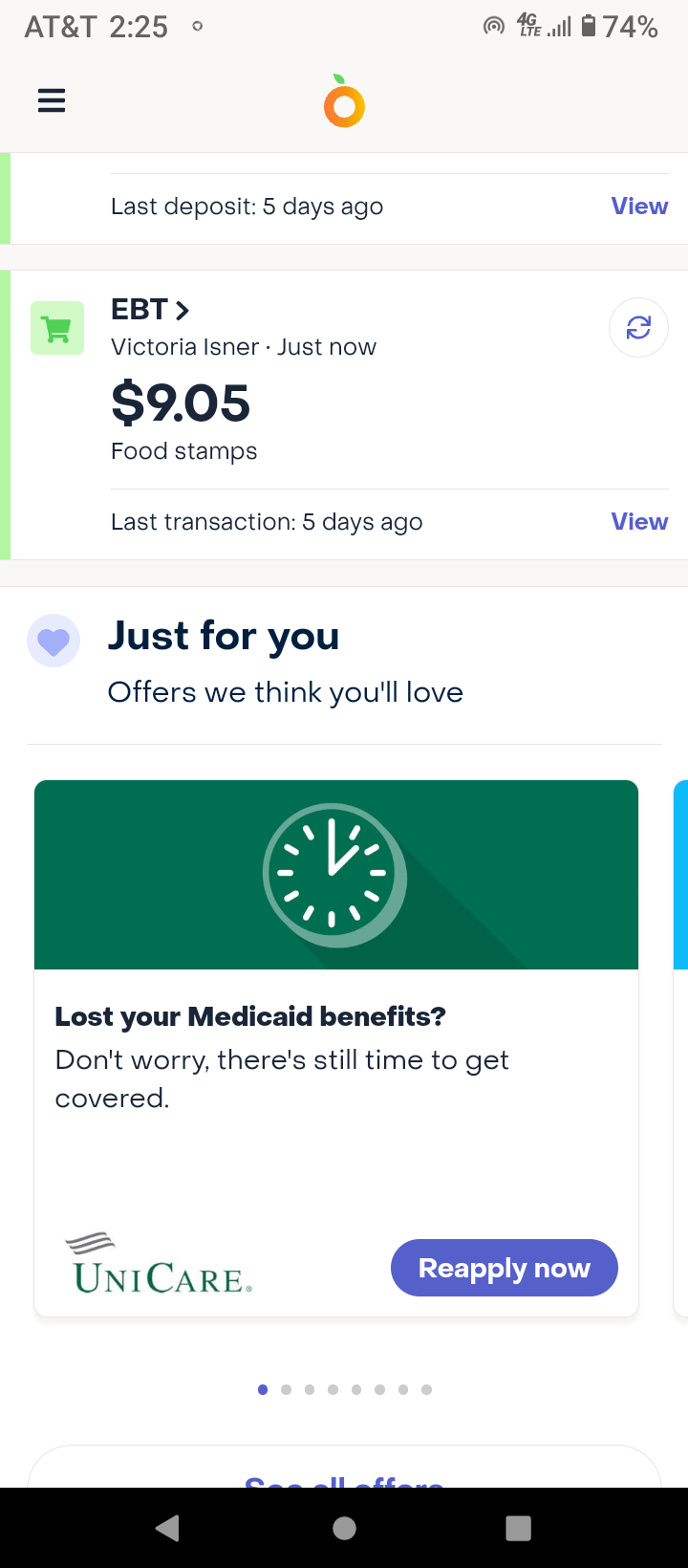Refresh the EBT balance
The height and width of the screenshot is (1568, 688).
point(638,328)
